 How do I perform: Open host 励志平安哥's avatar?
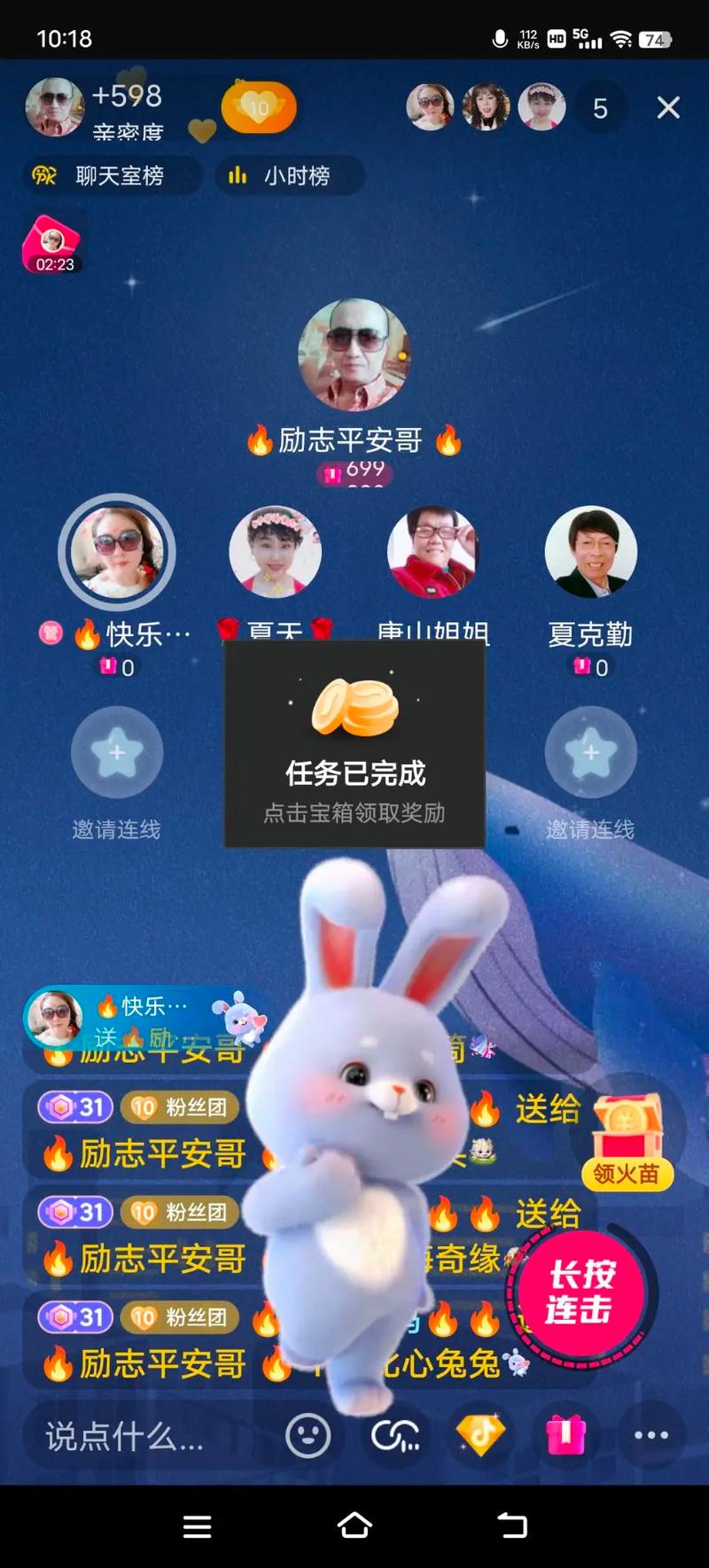coord(354,355)
